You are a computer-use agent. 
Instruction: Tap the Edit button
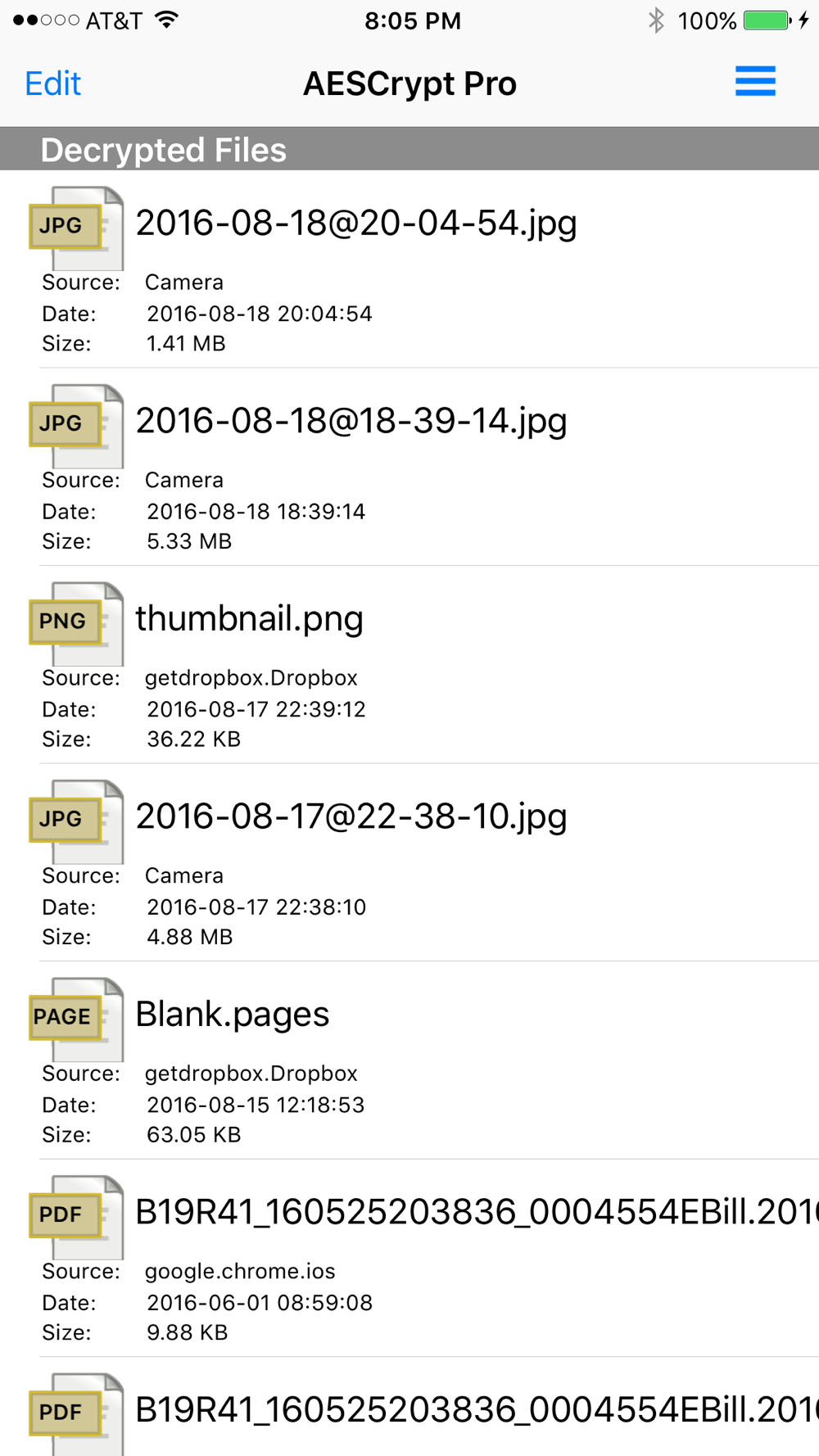(x=52, y=84)
